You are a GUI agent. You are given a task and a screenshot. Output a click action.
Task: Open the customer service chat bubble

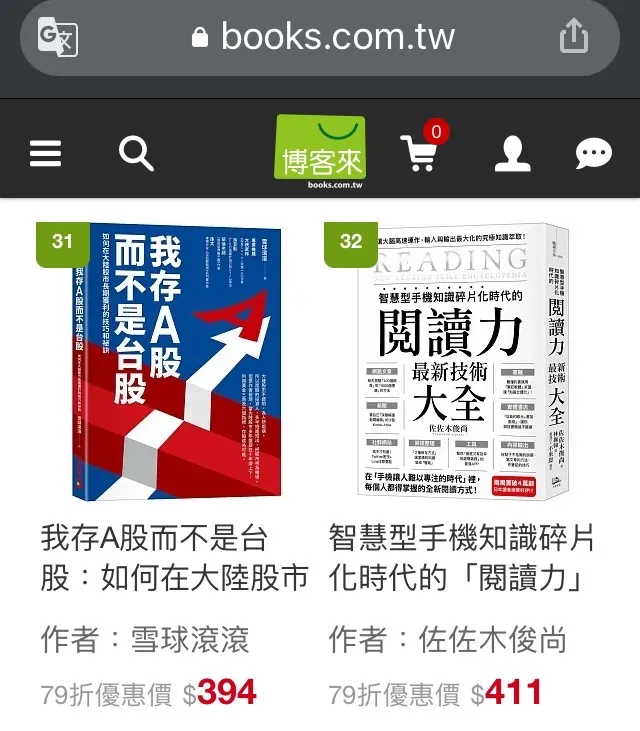point(593,153)
